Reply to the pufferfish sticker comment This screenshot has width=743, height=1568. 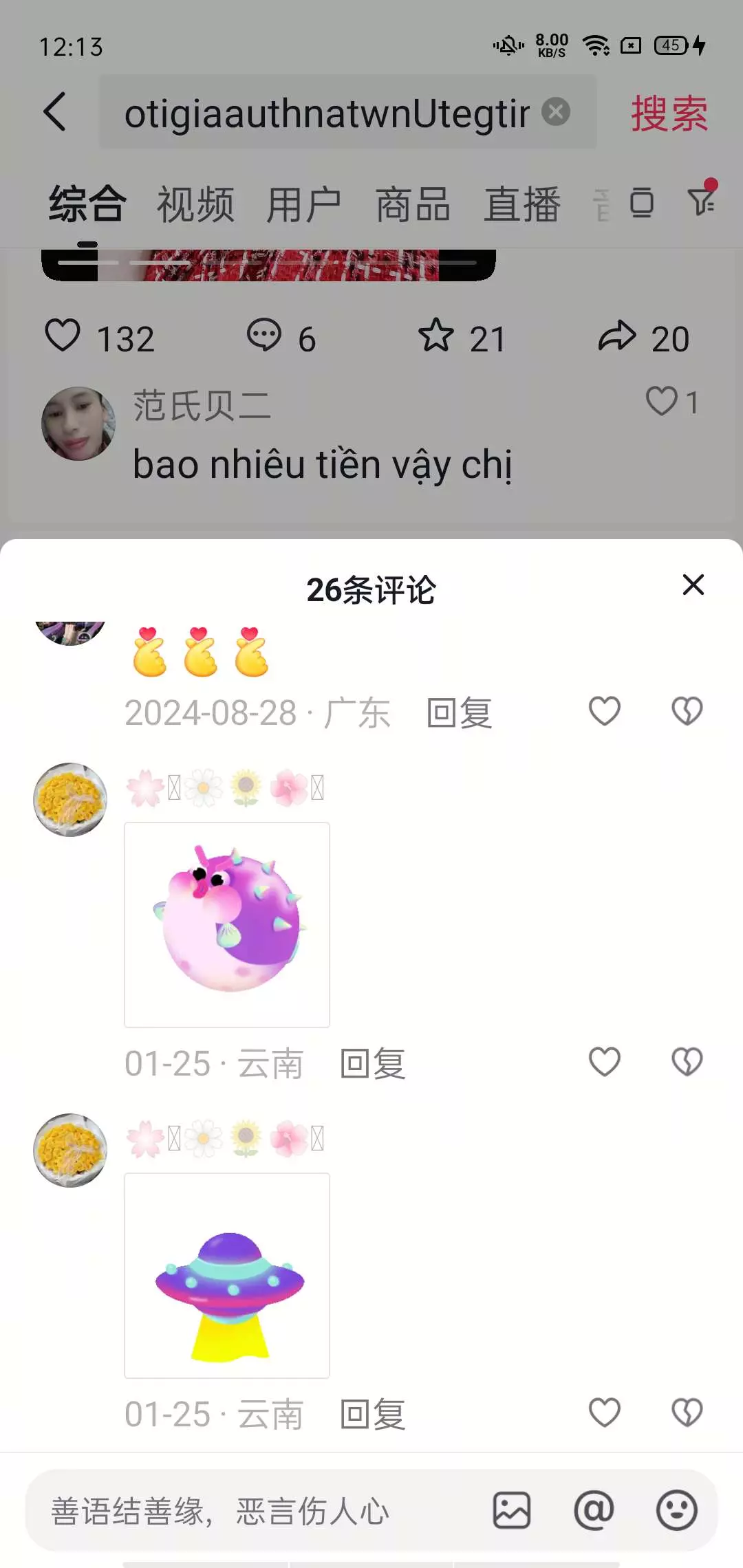point(373,1064)
